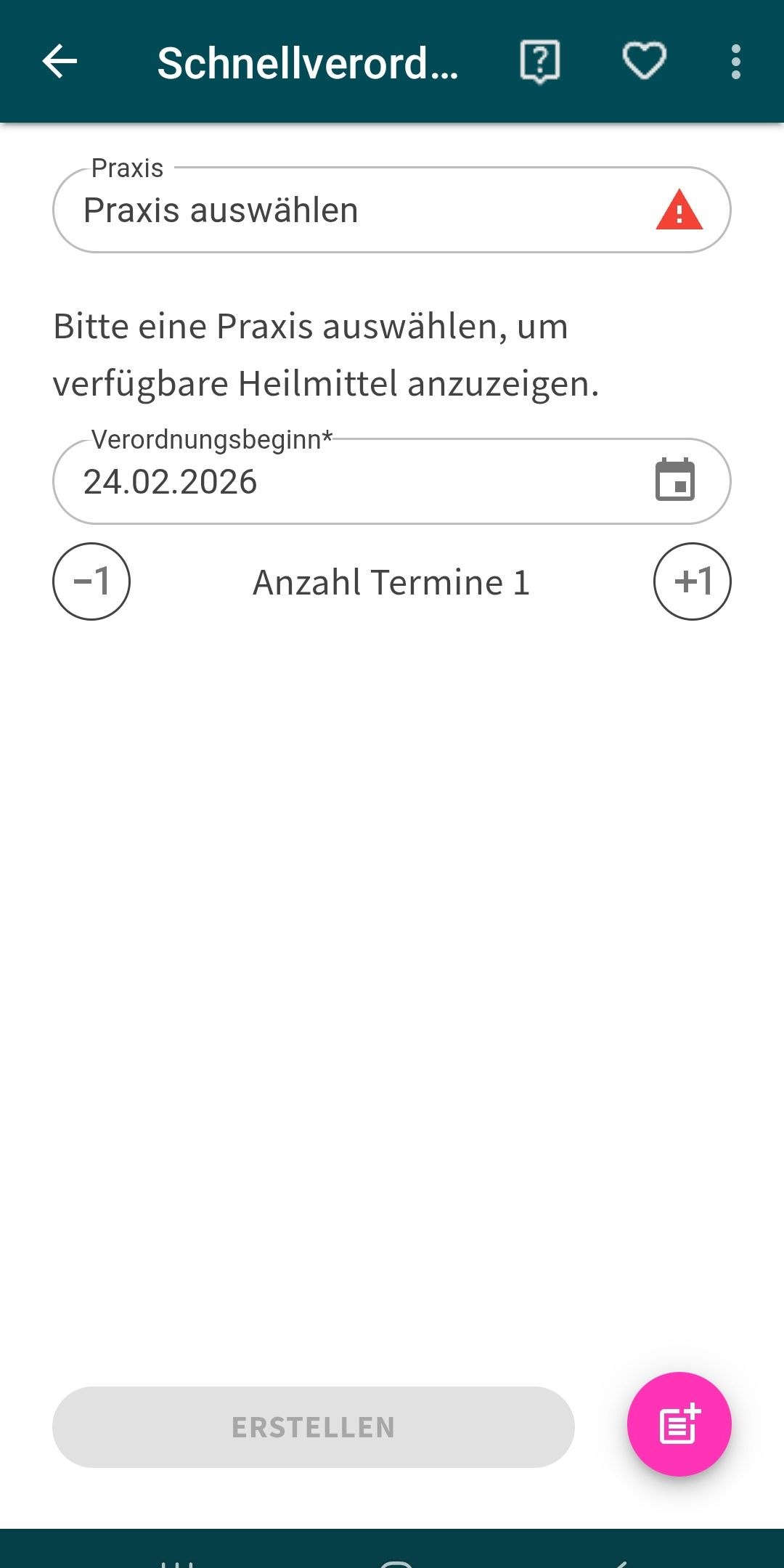784x1568 pixels.
Task: Go back from Schnellverordnung screen
Action: click(x=60, y=62)
